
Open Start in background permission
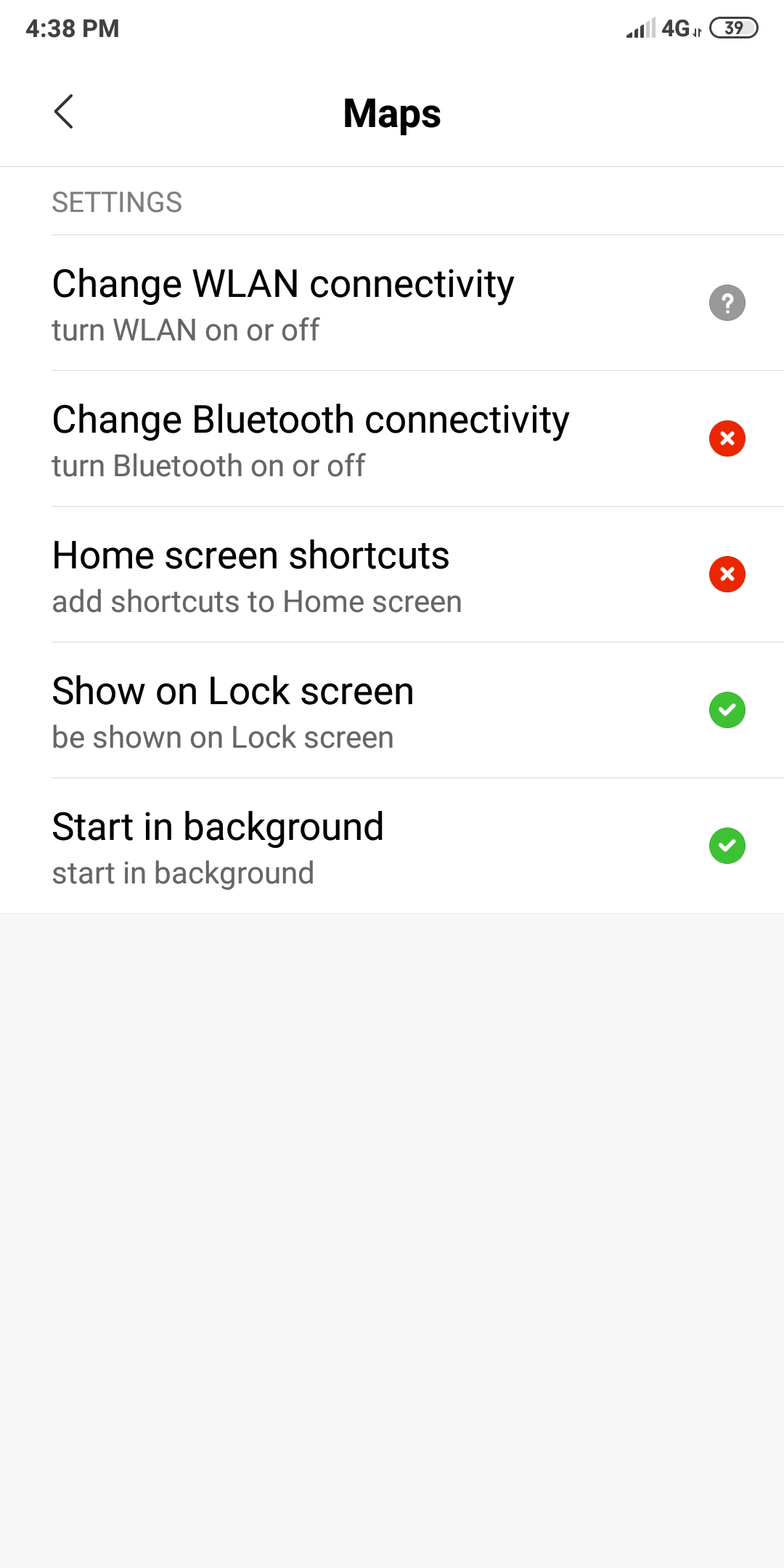pyautogui.click(x=392, y=846)
